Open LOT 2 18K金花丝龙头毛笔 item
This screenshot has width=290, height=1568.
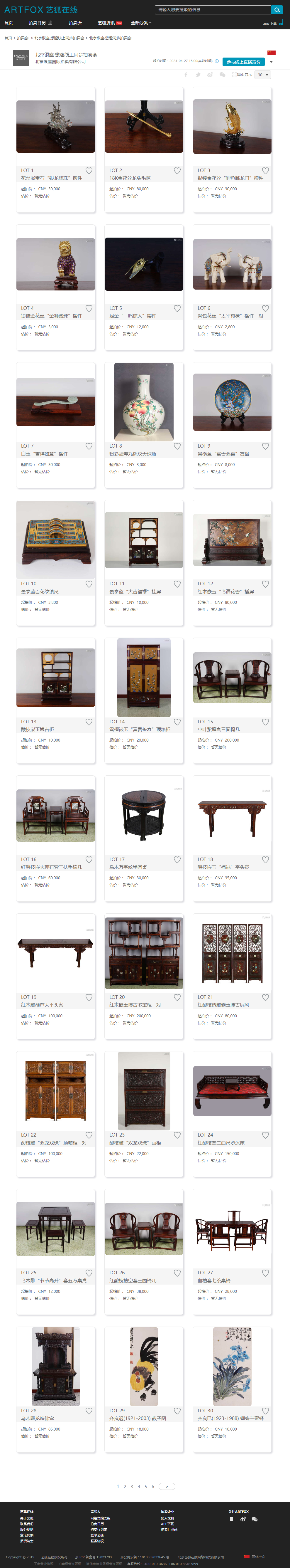(x=143, y=127)
